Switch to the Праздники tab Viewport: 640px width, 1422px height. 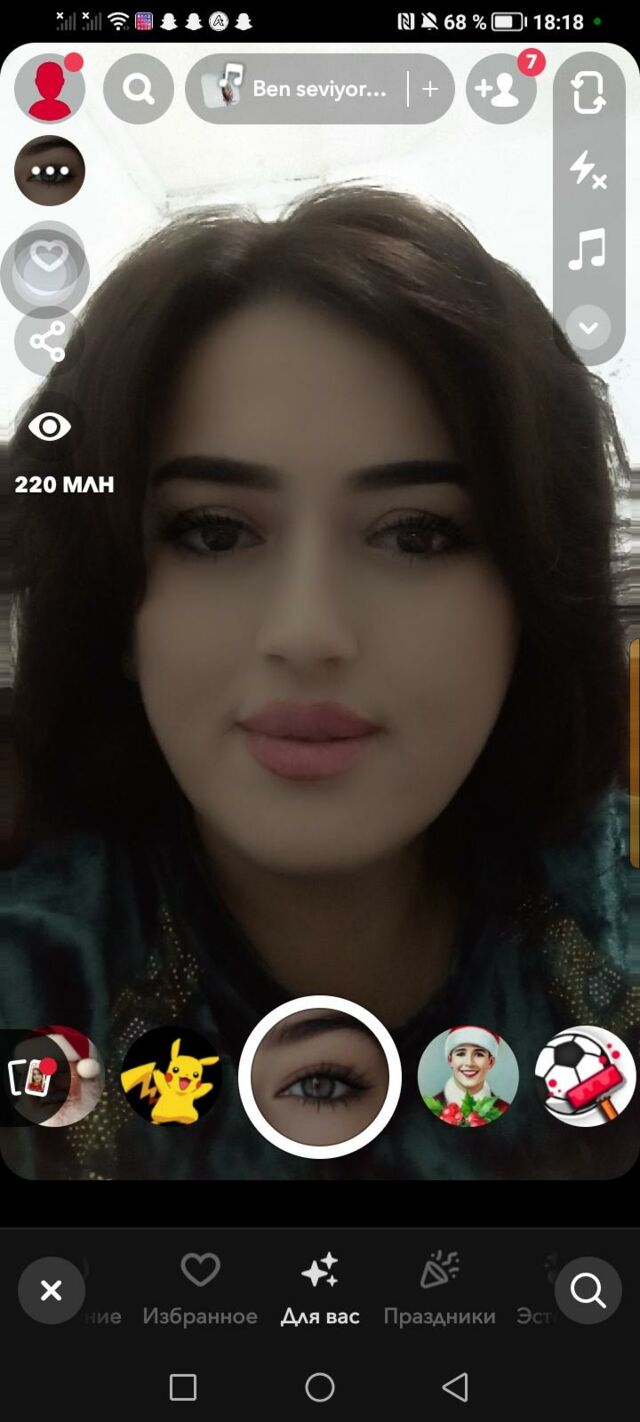coord(439,1292)
